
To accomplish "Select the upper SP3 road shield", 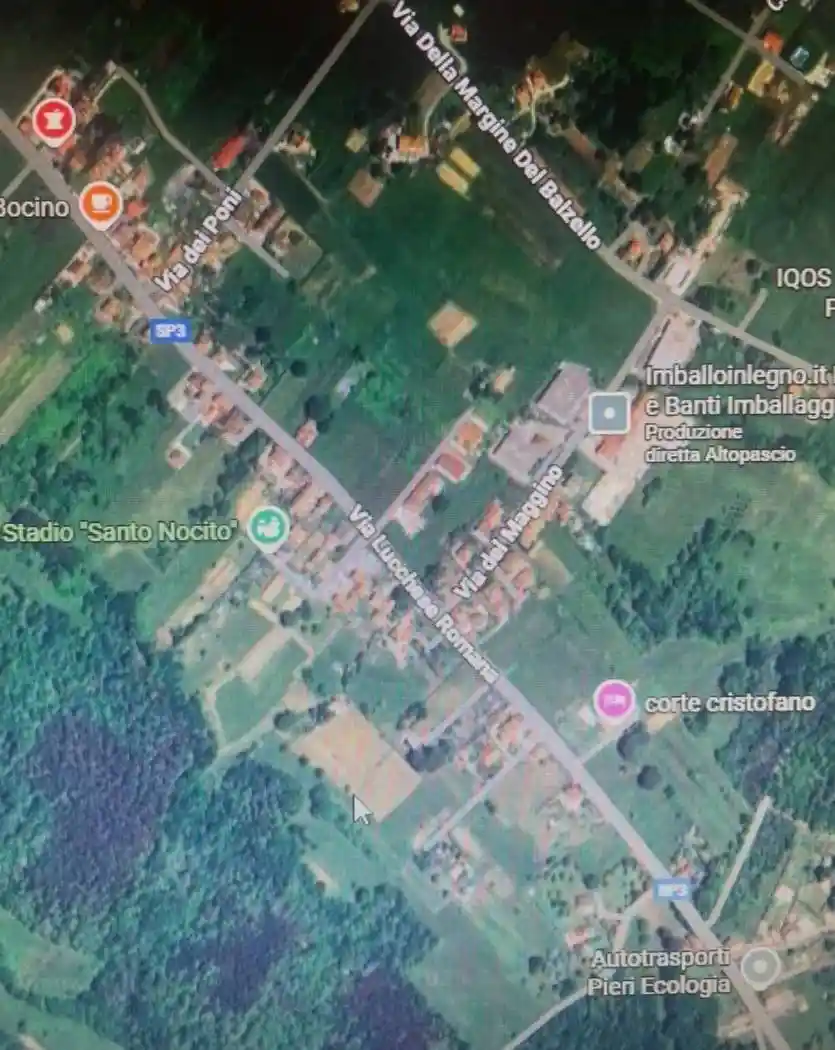I will pyautogui.click(x=170, y=332).
